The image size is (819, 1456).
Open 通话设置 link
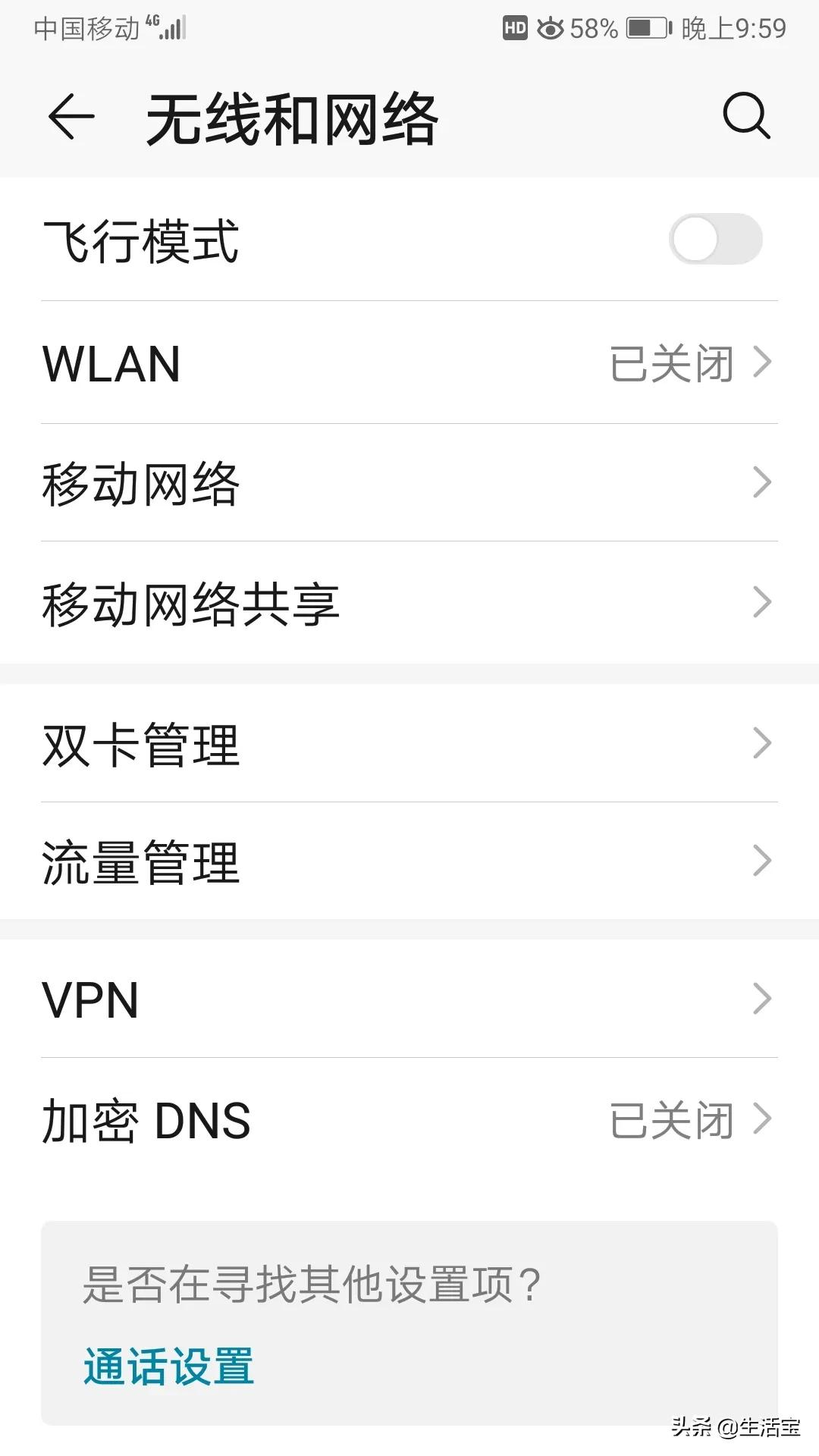(170, 1365)
